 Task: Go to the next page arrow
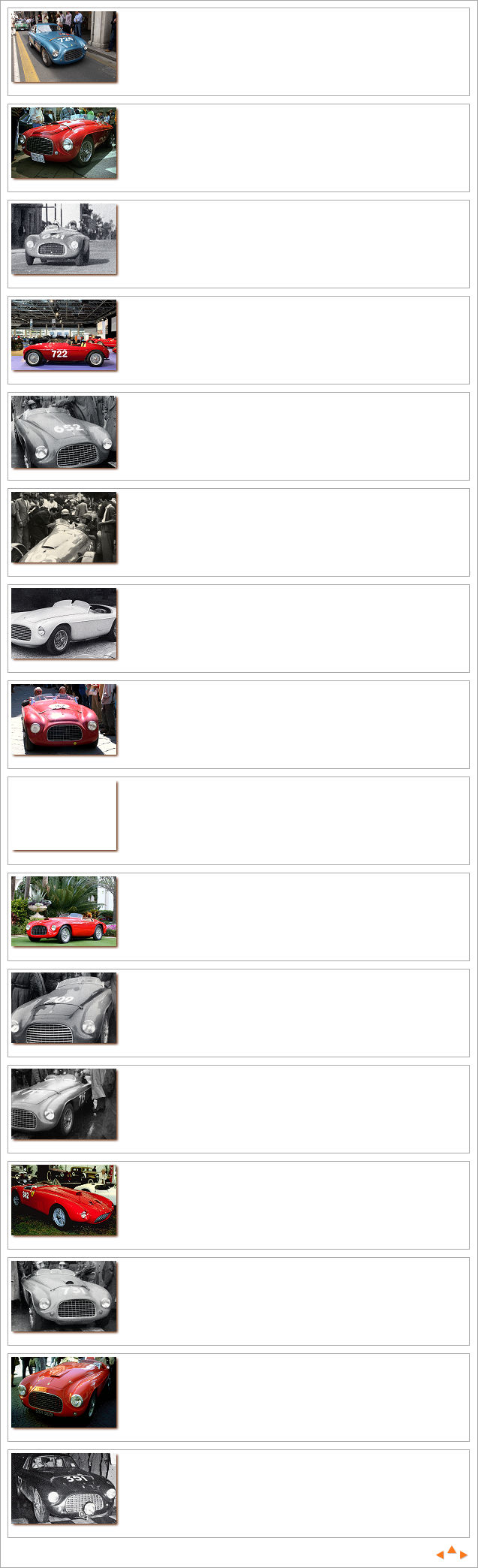[464, 1554]
